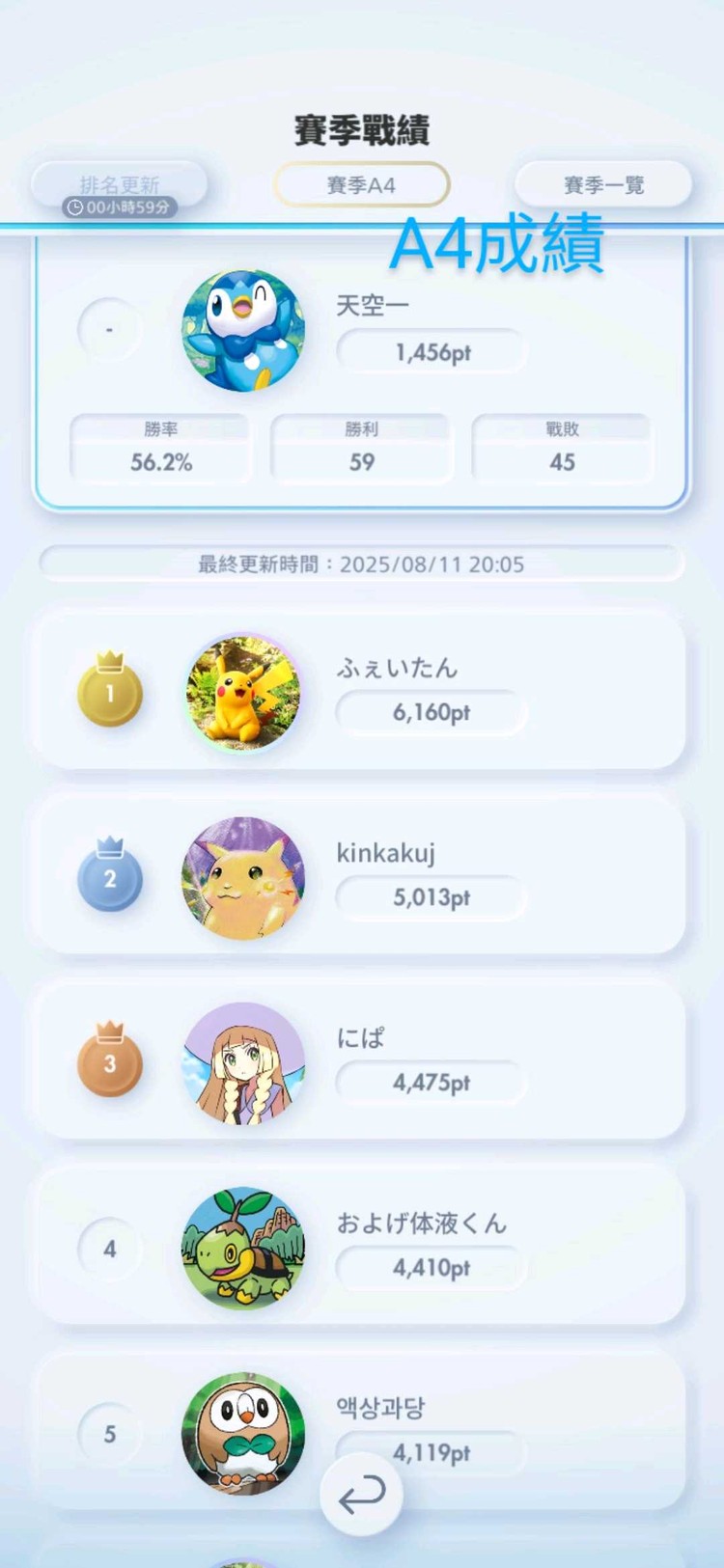Open the 賽季一覽 season list tab
The image size is (724, 1568).
(604, 184)
